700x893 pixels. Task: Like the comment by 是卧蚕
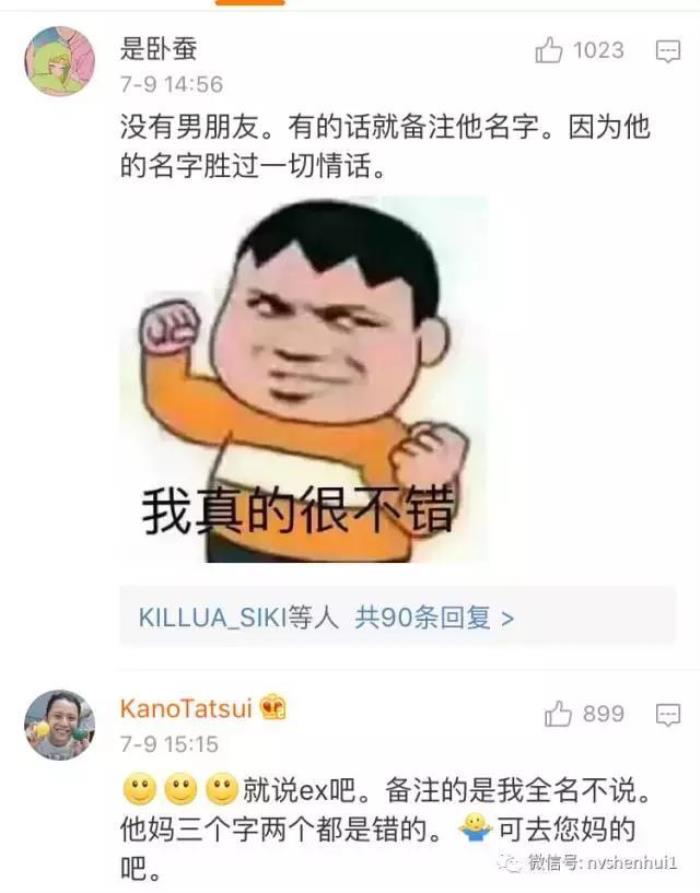pyautogui.click(x=550, y=51)
